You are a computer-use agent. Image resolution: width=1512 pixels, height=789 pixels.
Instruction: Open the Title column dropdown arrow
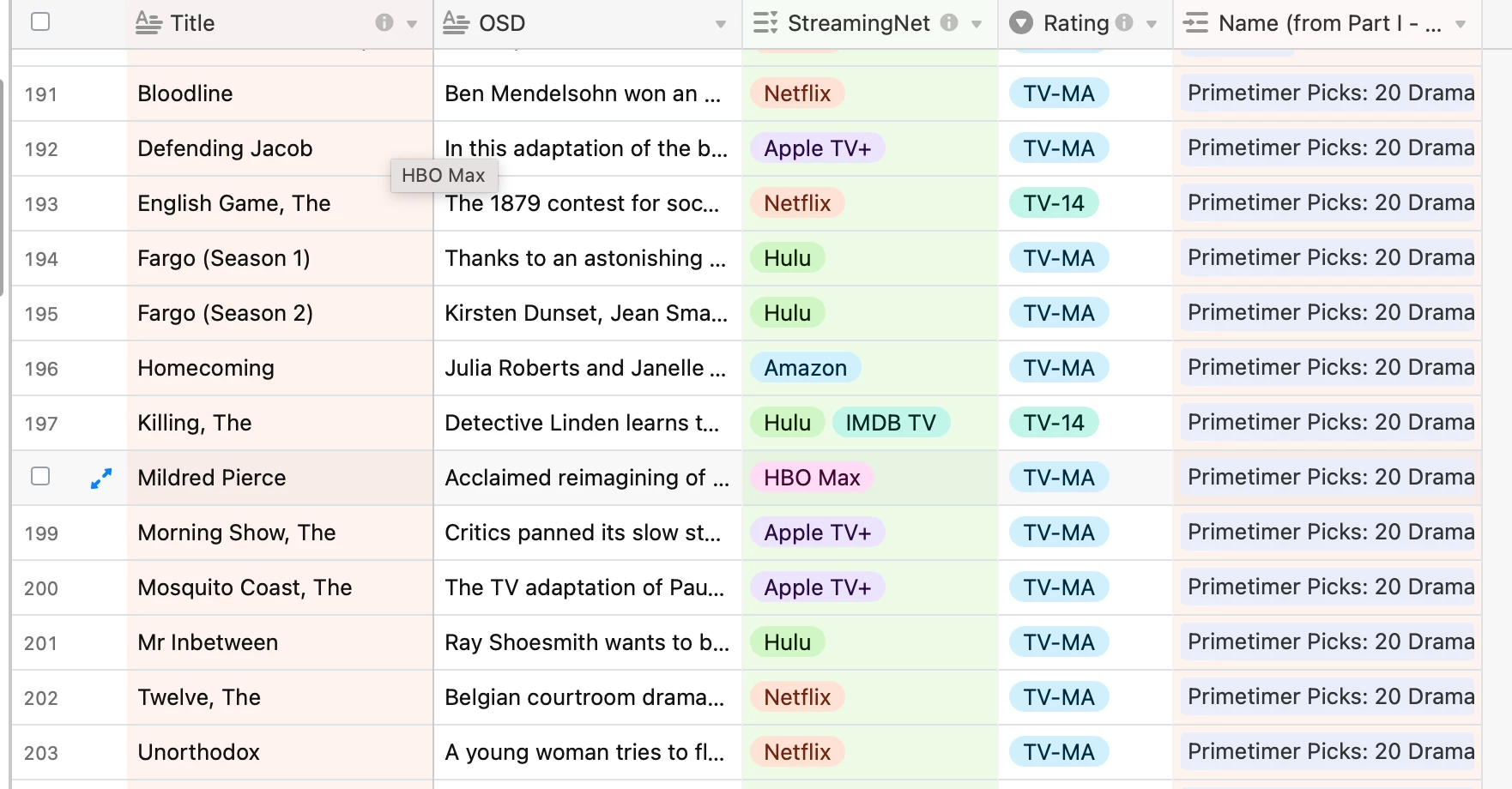(412, 24)
